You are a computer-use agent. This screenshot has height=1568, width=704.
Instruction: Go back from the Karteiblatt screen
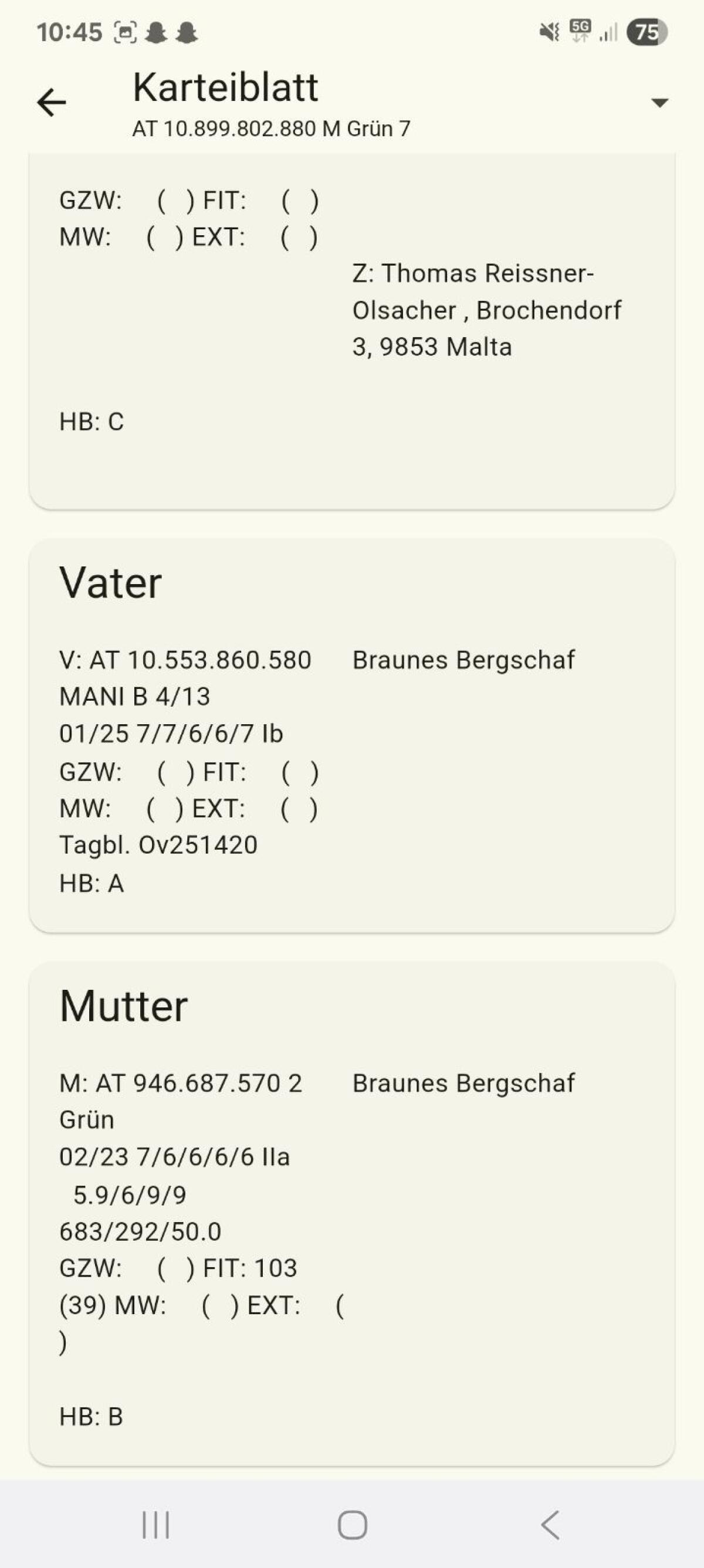coord(51,102)
